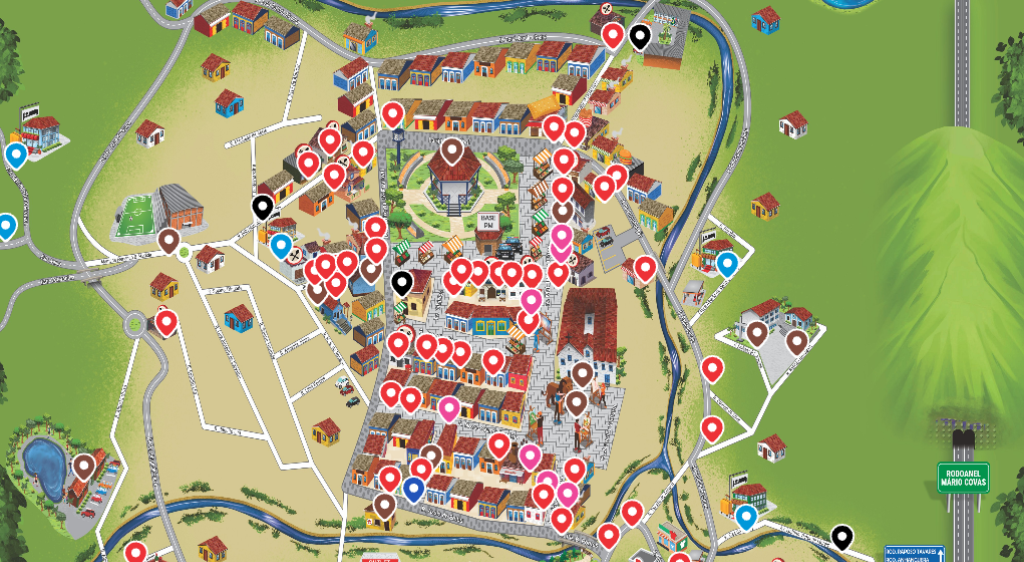Tap the brown pin on the gazebo

452,152
